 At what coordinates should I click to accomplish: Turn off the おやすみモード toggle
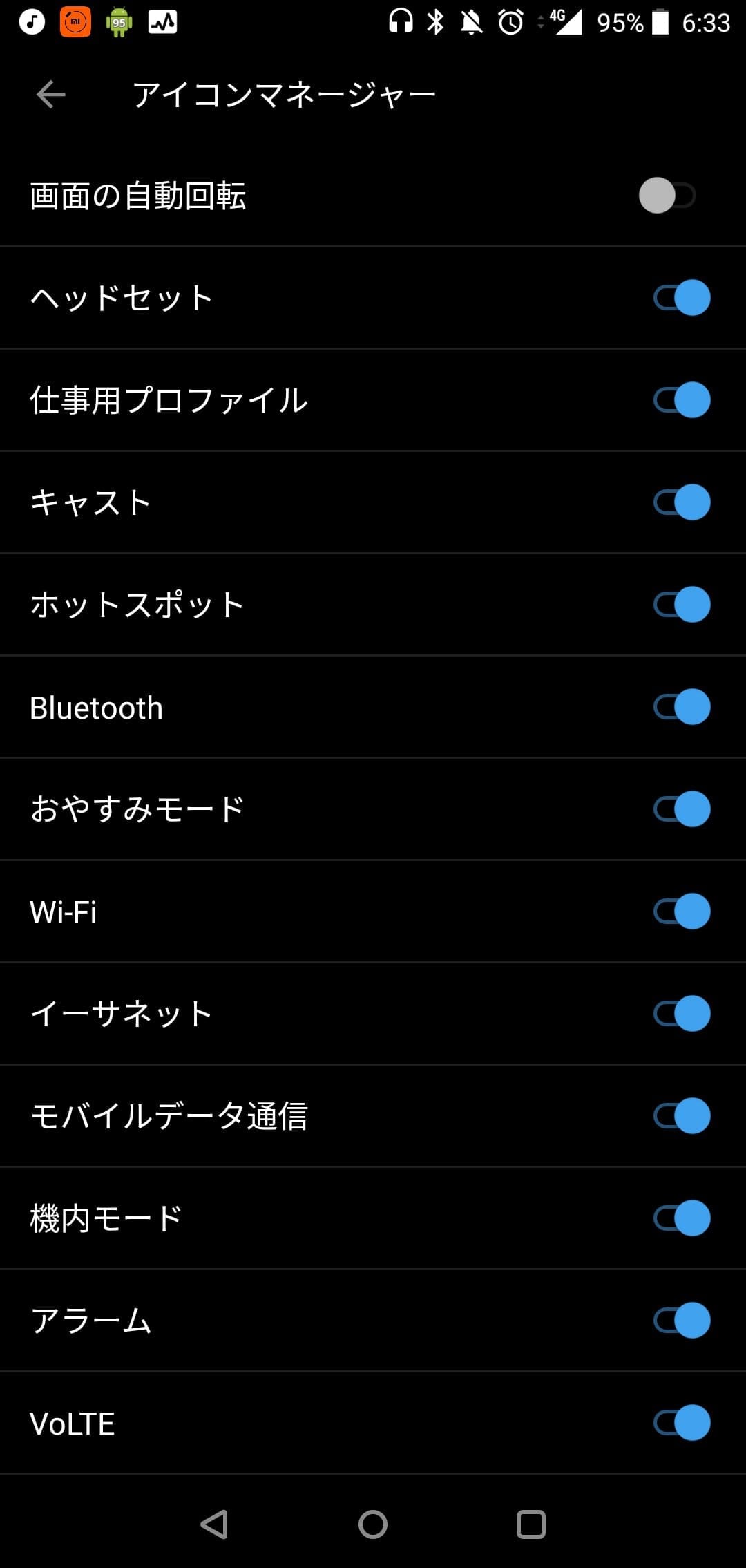682,809
